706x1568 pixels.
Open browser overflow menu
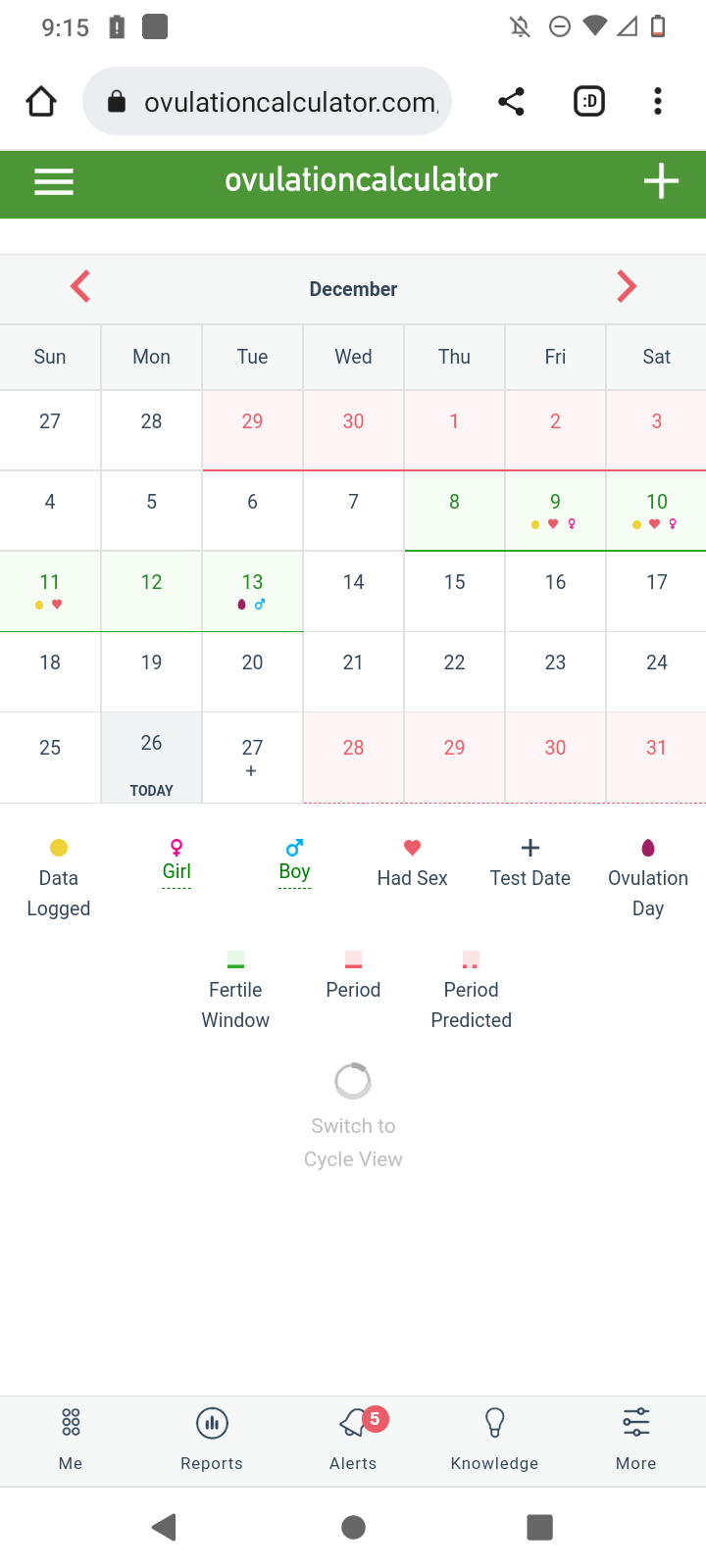658,101
